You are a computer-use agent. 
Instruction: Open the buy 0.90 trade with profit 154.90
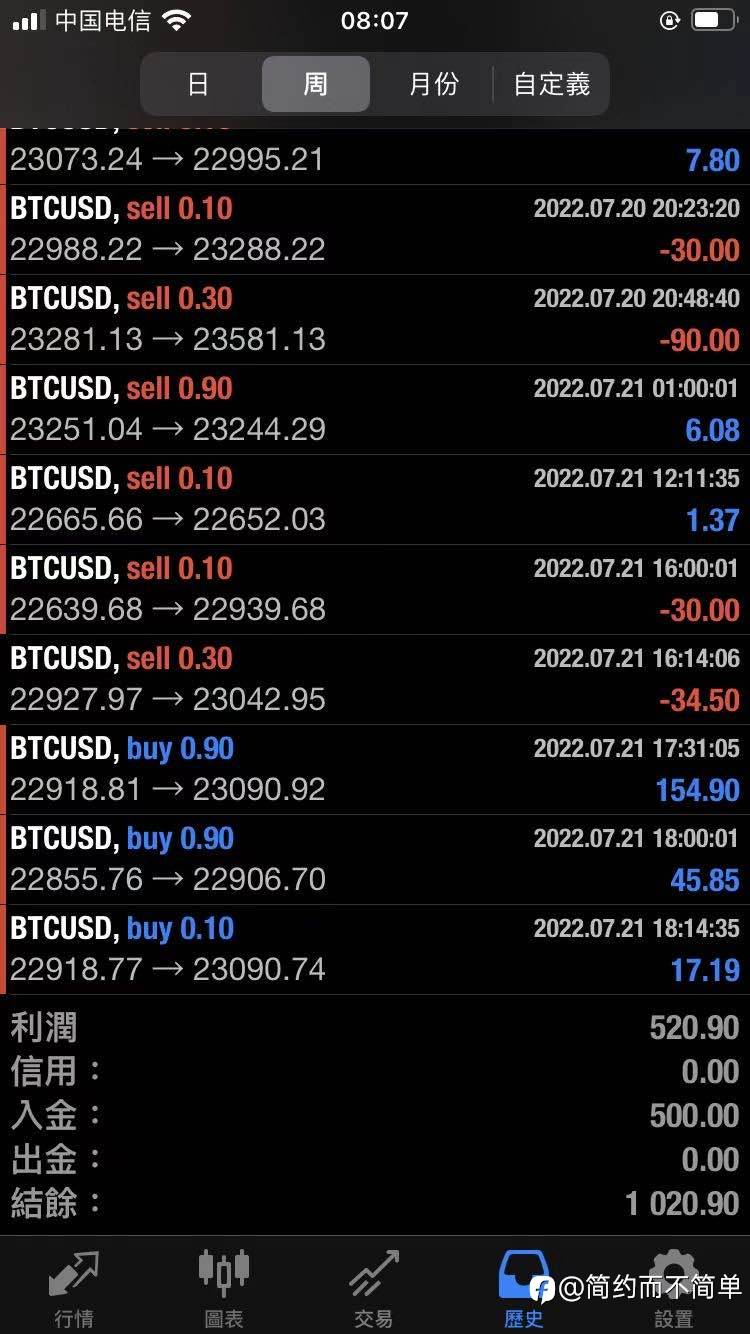tap(375, 769)
